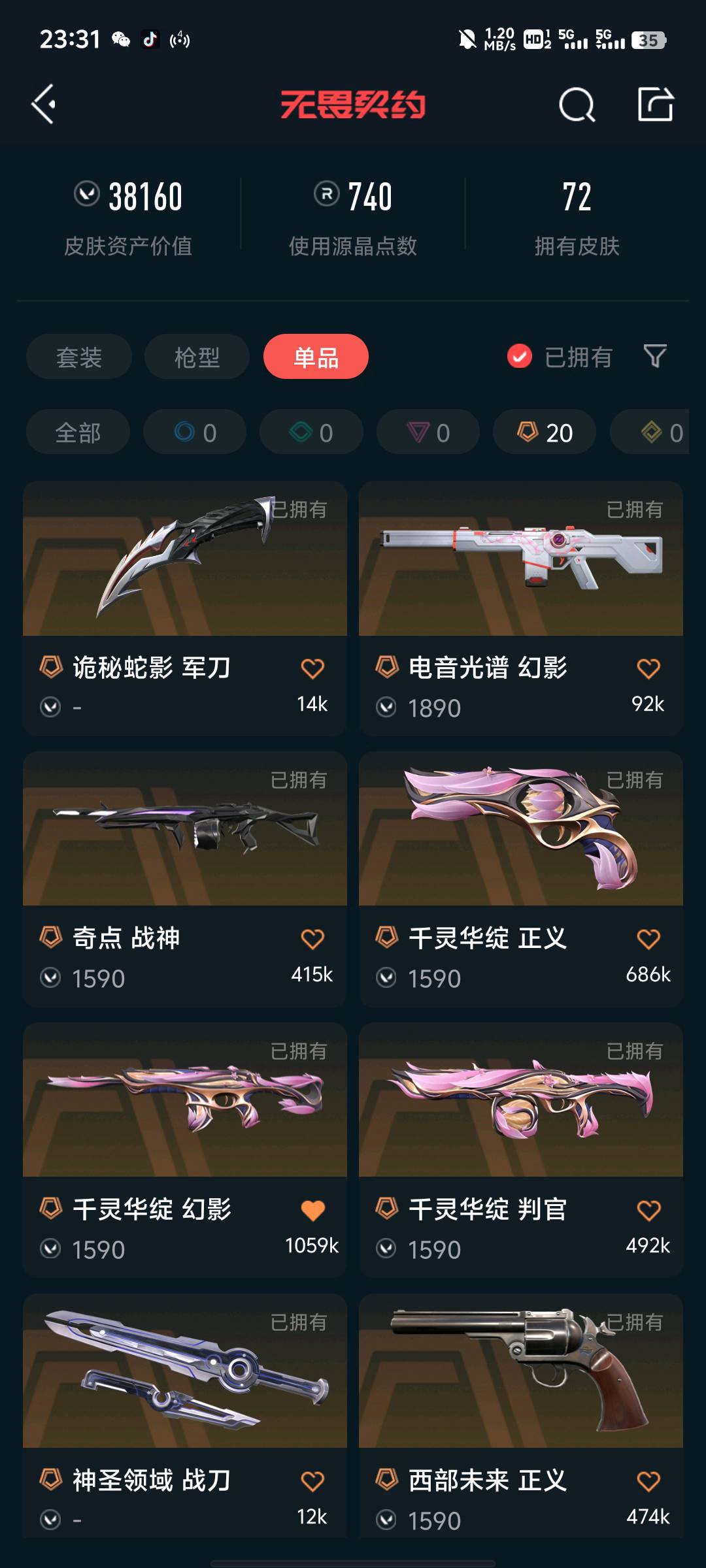Viewport: 706px width, 1568px height.
Task: Like the 千灵华绽 正义 skin
Action: pos(648,939)
